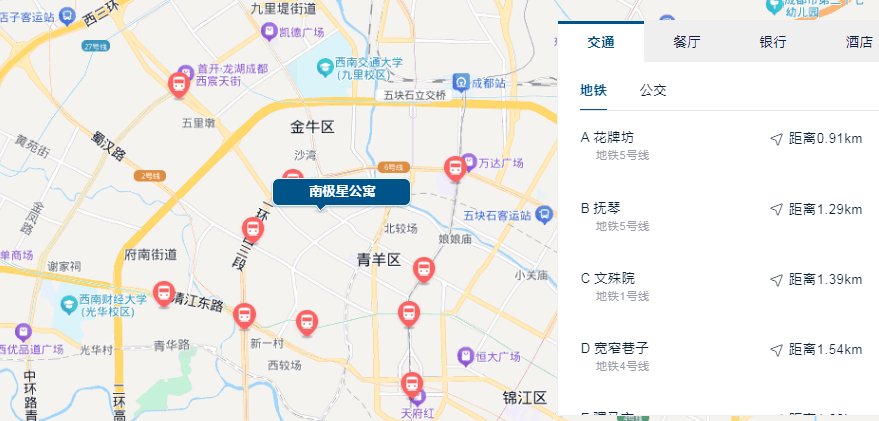Tap the station marker at 天府红
Image resolution: width=879 pixels, height=421 pixels.
pyautogui.click(x=411, y=385)
